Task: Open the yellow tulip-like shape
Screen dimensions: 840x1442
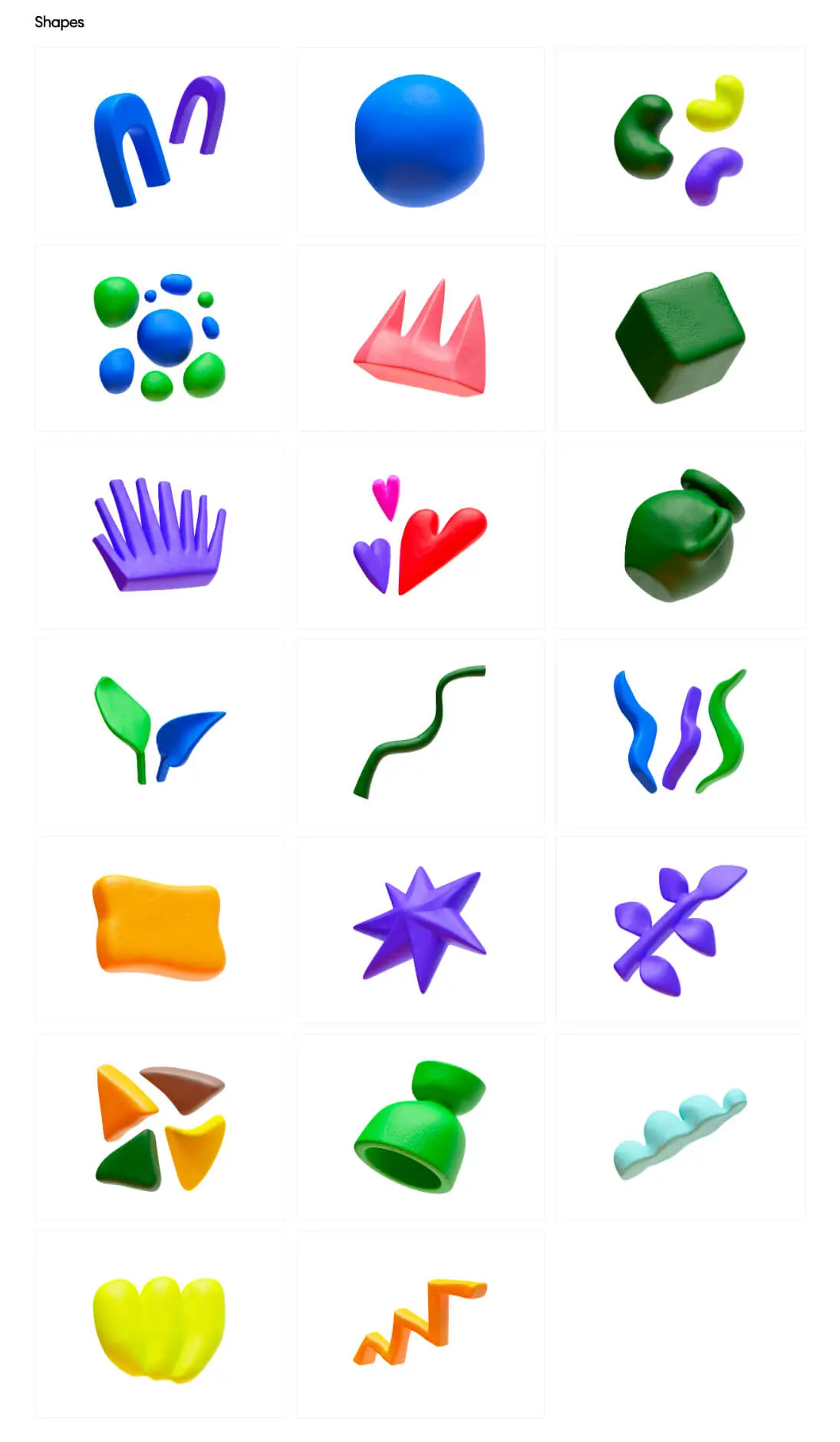Action: click(x=159, y=1324)
